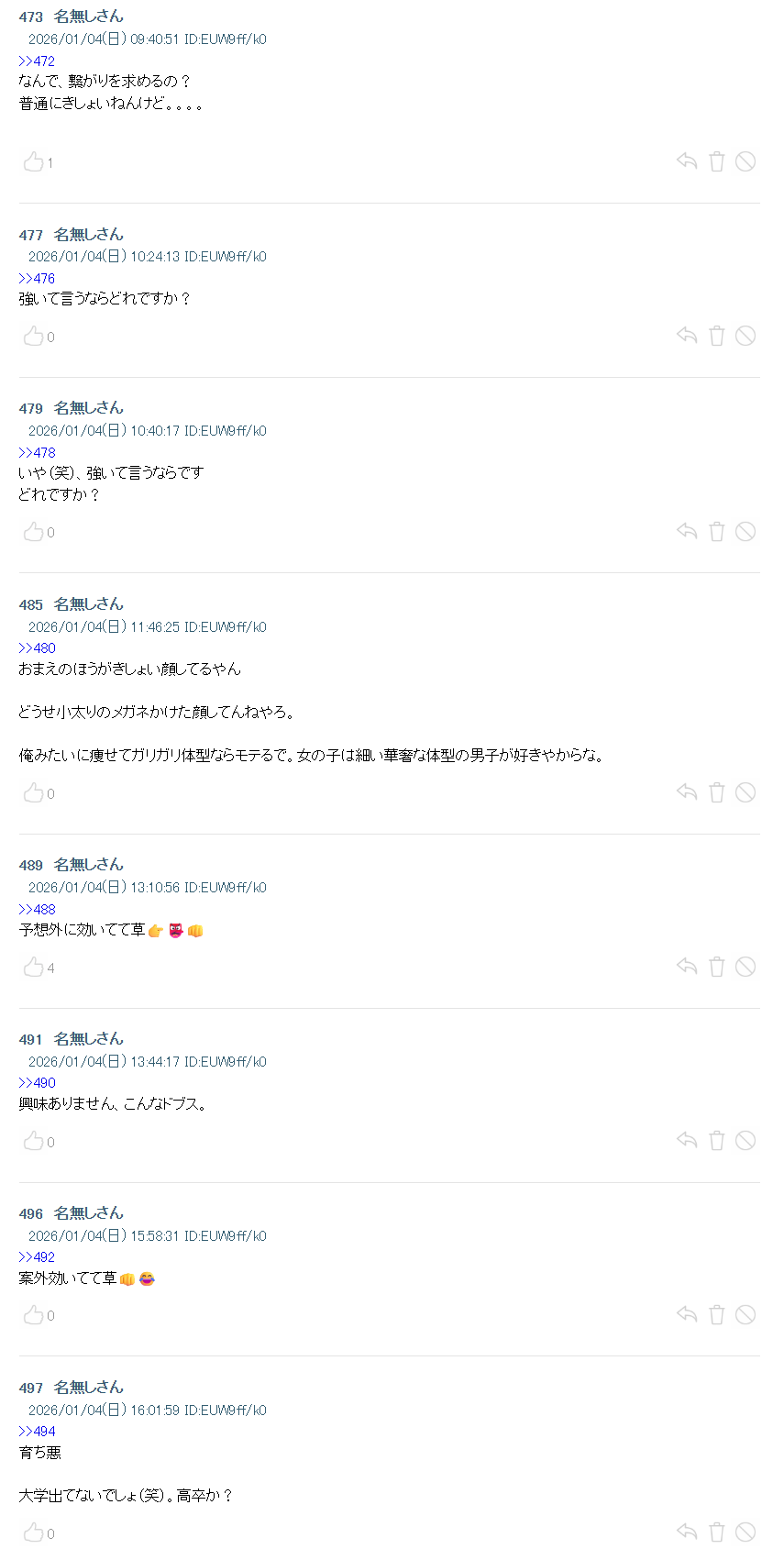Open the trash icon under post 489
The width and height of the screenshot is (784, 1560).
tap(716, 967)
